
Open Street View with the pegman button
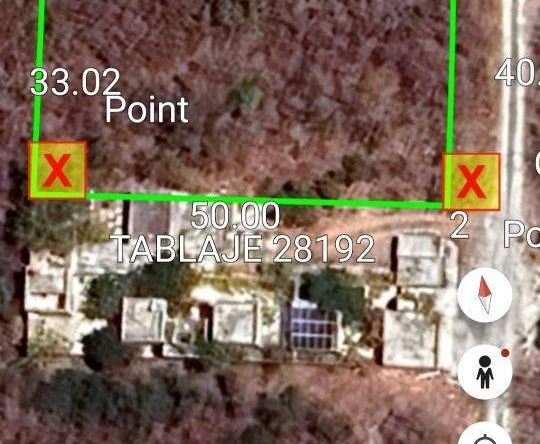[485, 372]
